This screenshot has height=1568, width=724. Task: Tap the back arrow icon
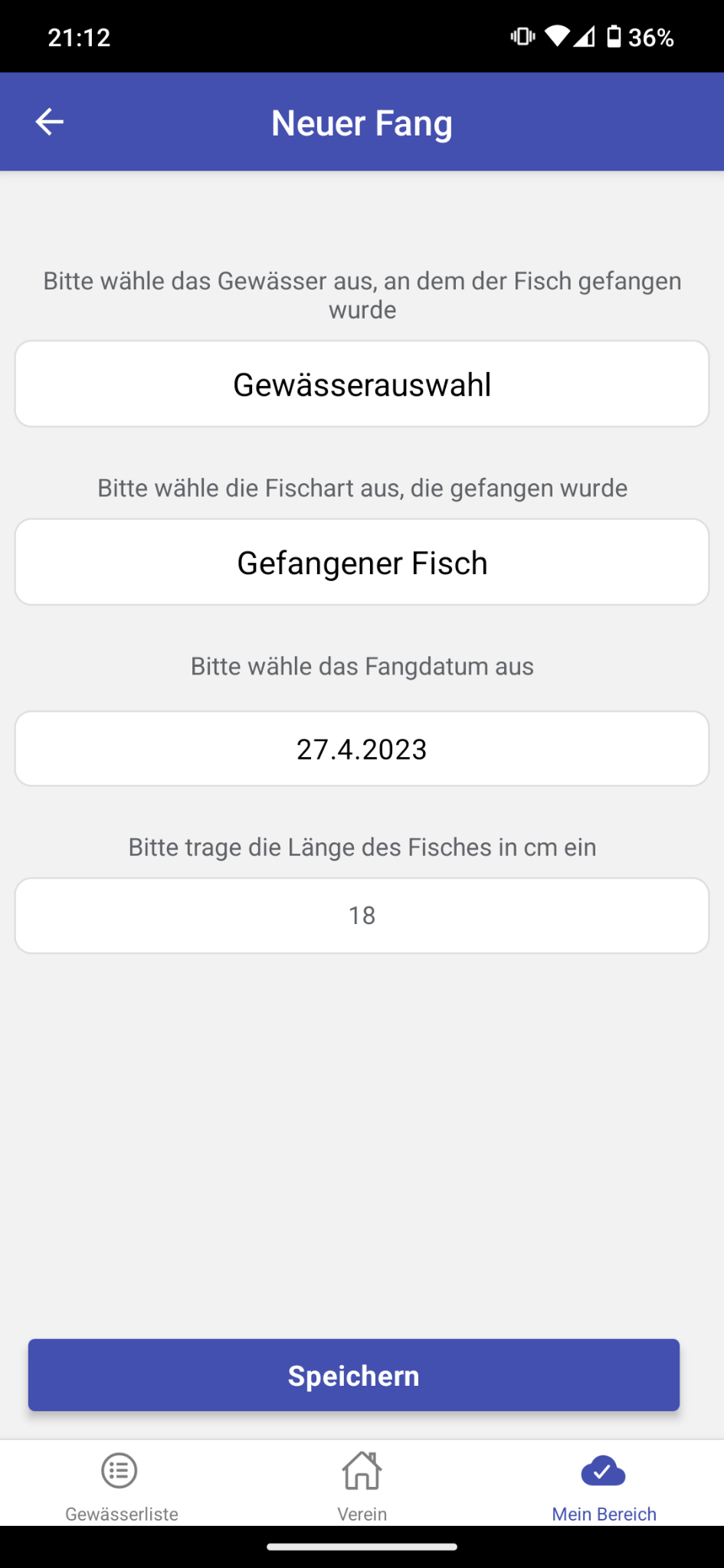pyautogui.click(x=48, y=121)
